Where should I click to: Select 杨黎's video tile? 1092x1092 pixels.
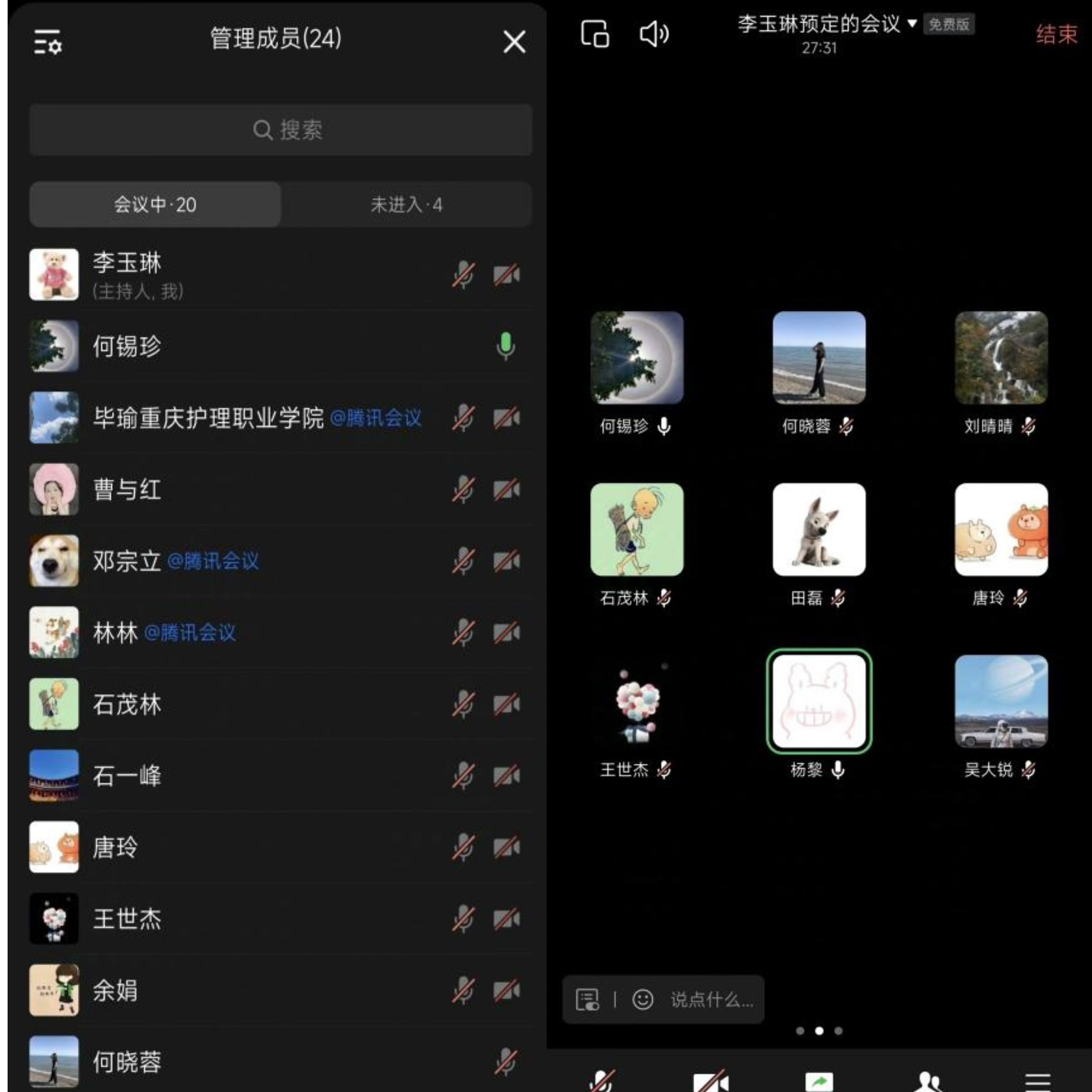click(x=819, y=701)
